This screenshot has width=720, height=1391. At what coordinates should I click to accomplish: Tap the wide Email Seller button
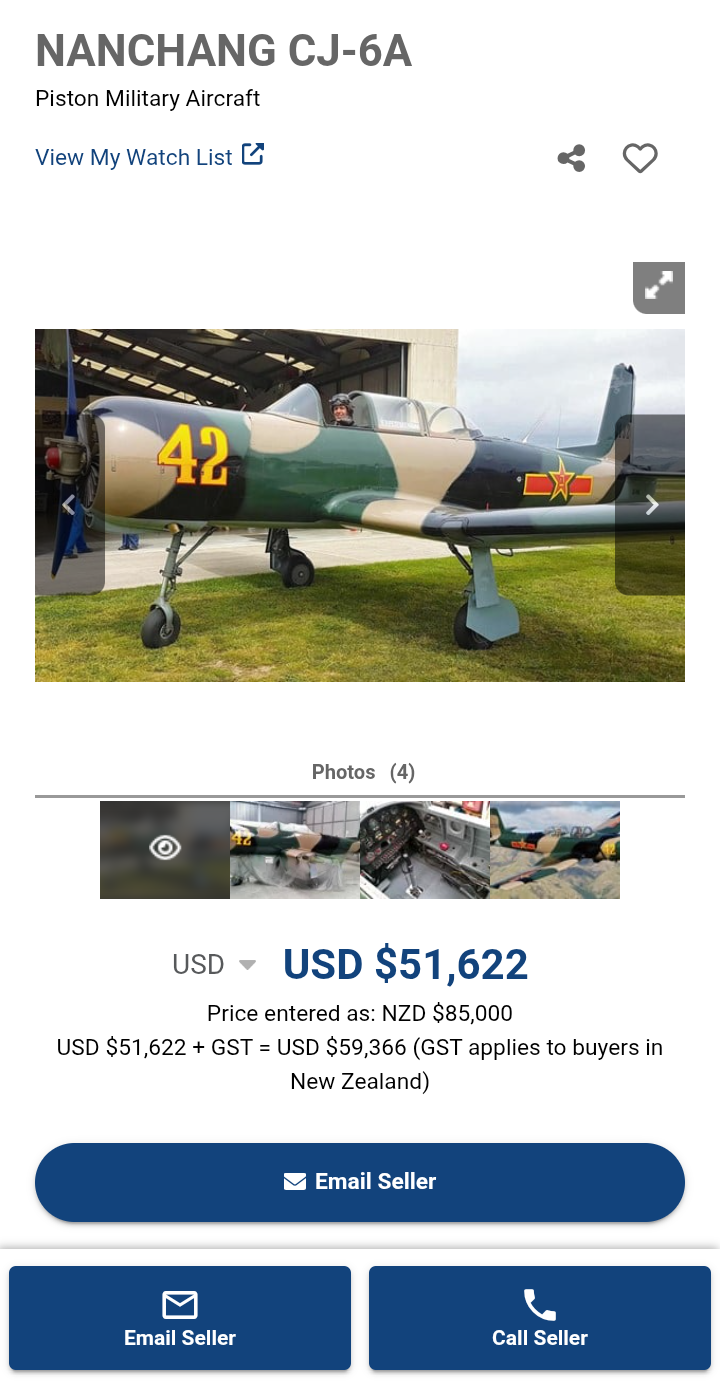tap(360, 1181)
